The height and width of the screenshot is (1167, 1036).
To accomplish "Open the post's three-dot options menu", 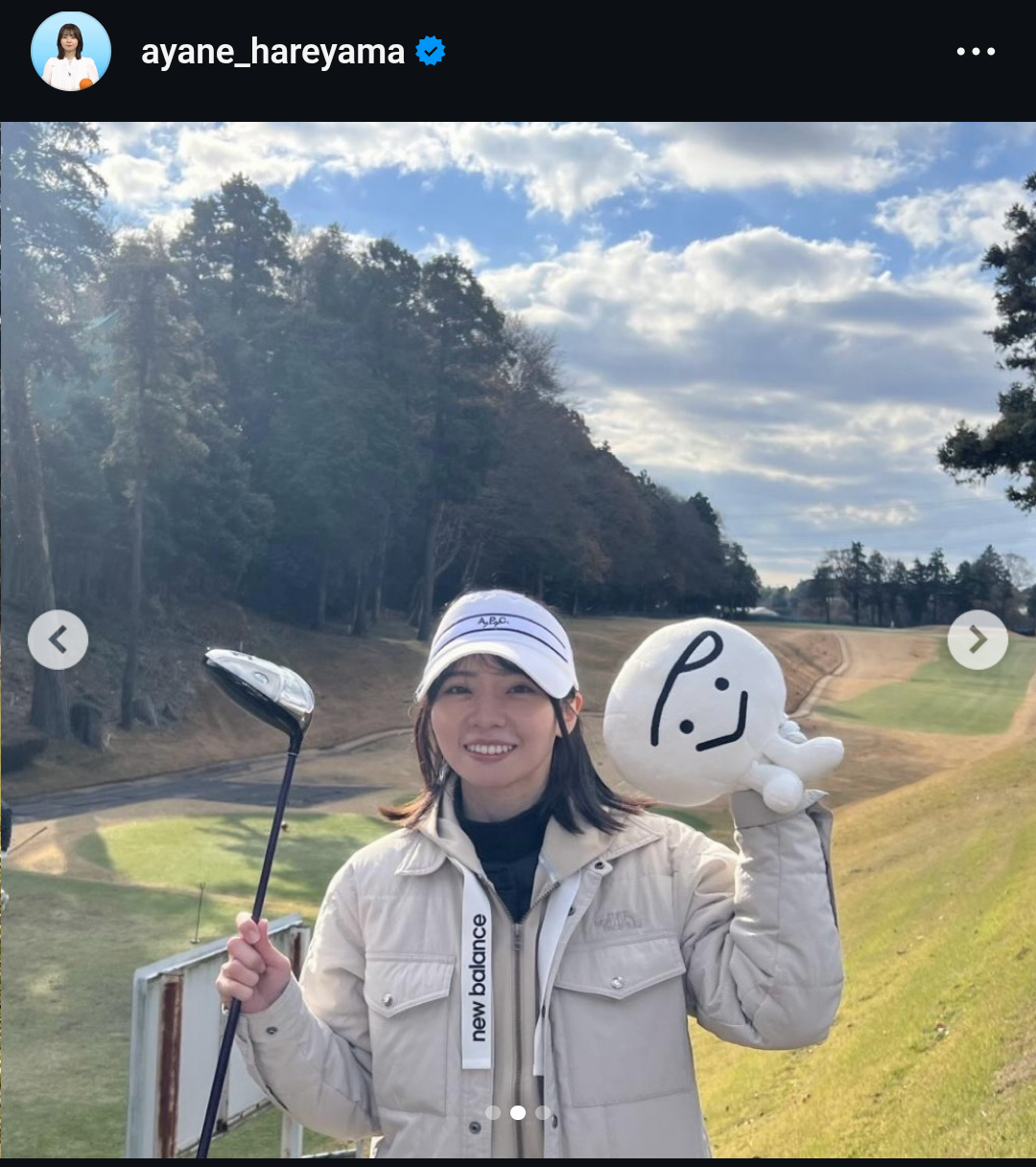I will (976, 52).
